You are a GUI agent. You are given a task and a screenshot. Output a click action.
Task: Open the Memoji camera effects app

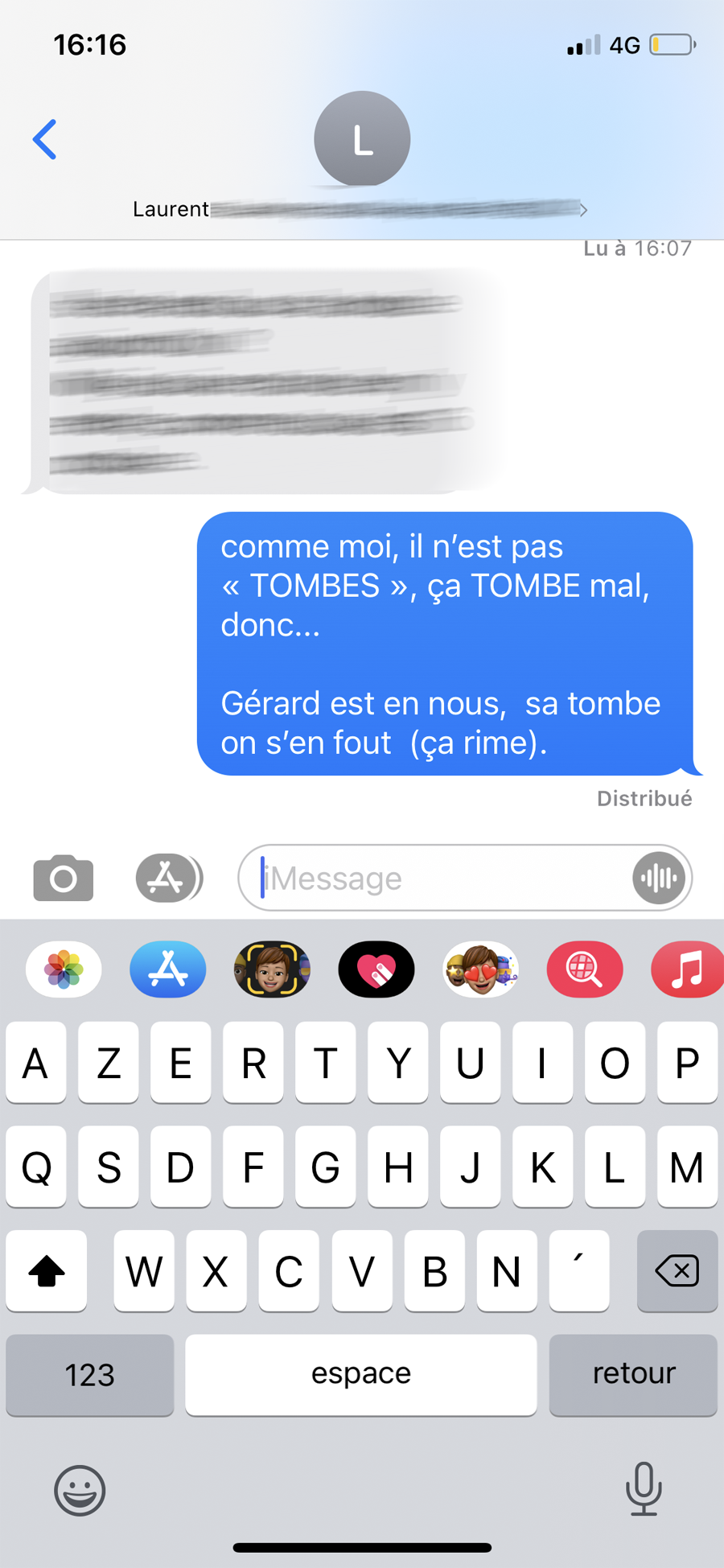272,969
